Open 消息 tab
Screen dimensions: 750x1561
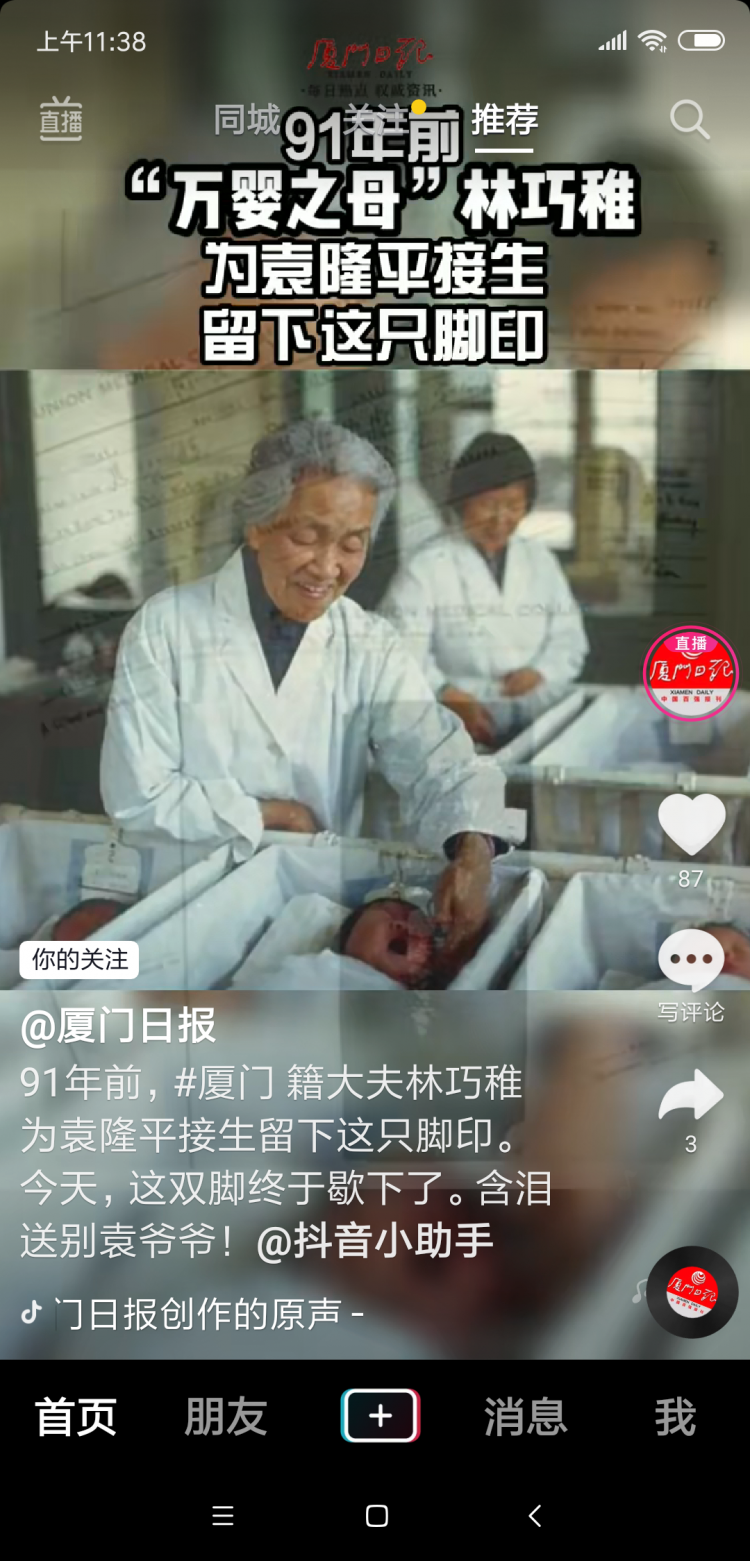pos(525,1416)
